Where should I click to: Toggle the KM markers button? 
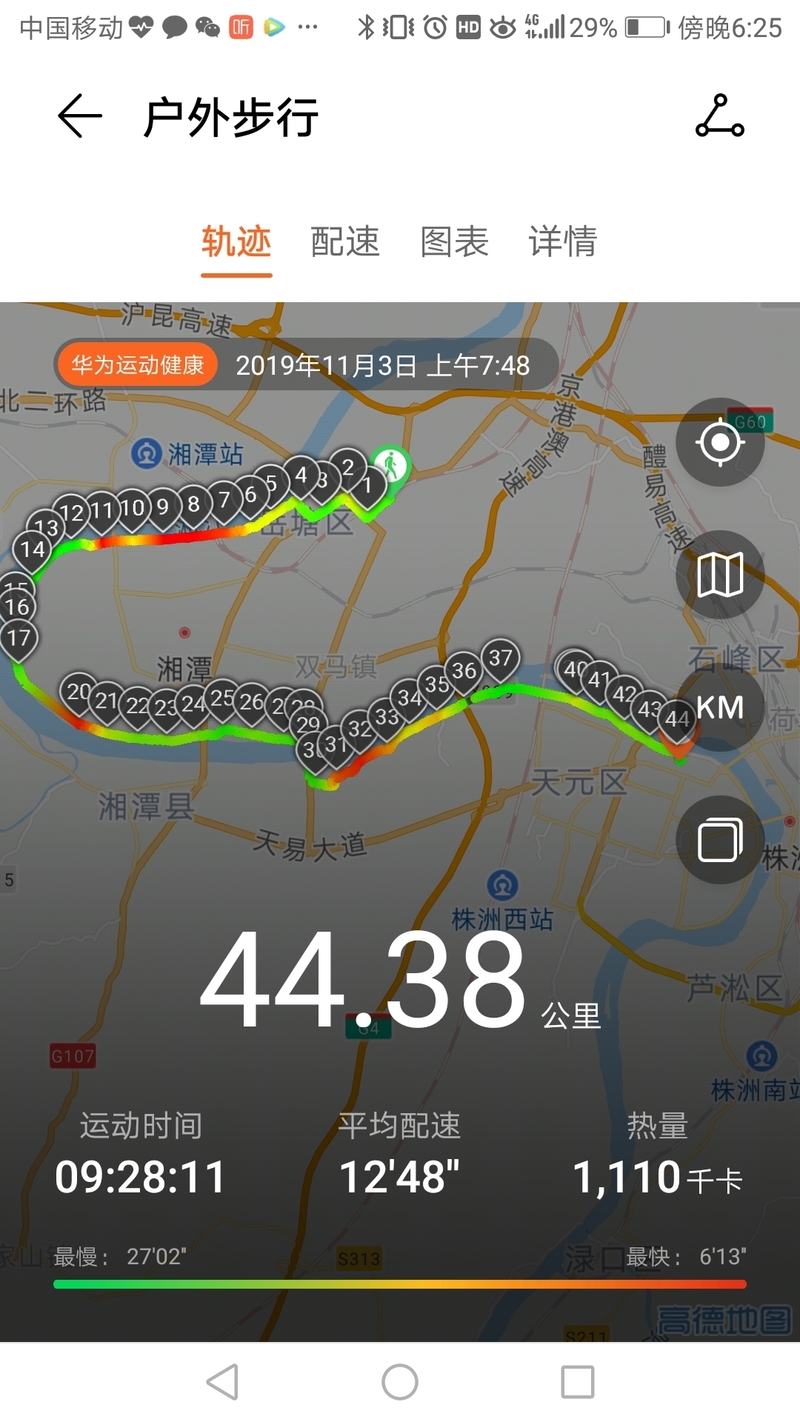(x=720, y=707)
